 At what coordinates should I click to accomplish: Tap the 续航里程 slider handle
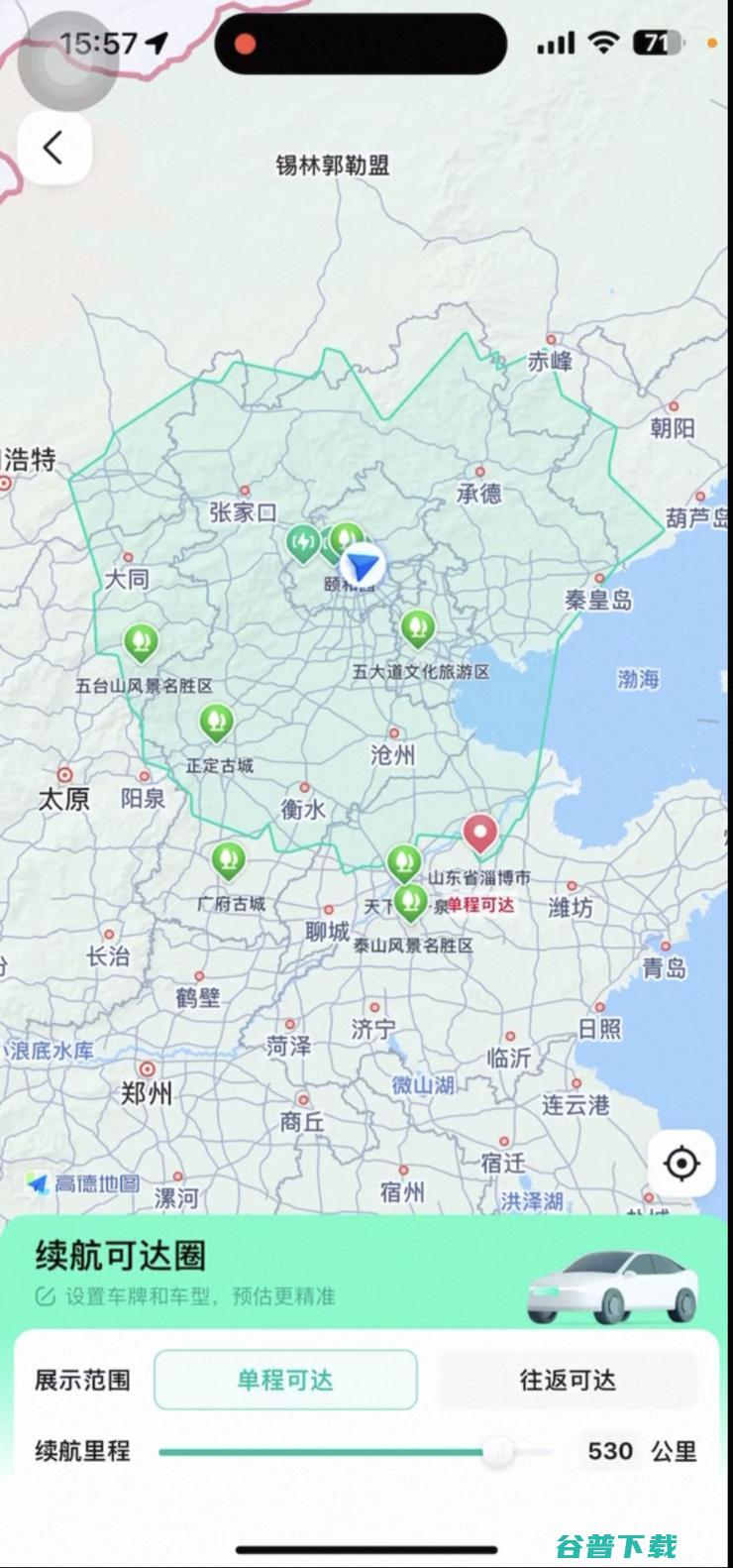498,1452
